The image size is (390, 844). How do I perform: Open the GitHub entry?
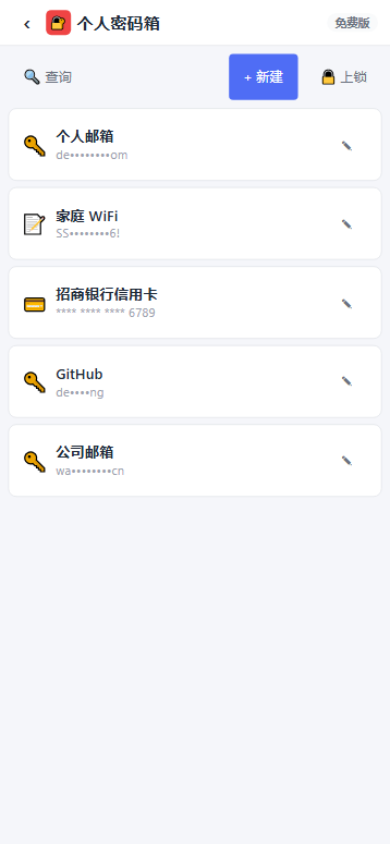pyautogui.click(x=195, y=382)
